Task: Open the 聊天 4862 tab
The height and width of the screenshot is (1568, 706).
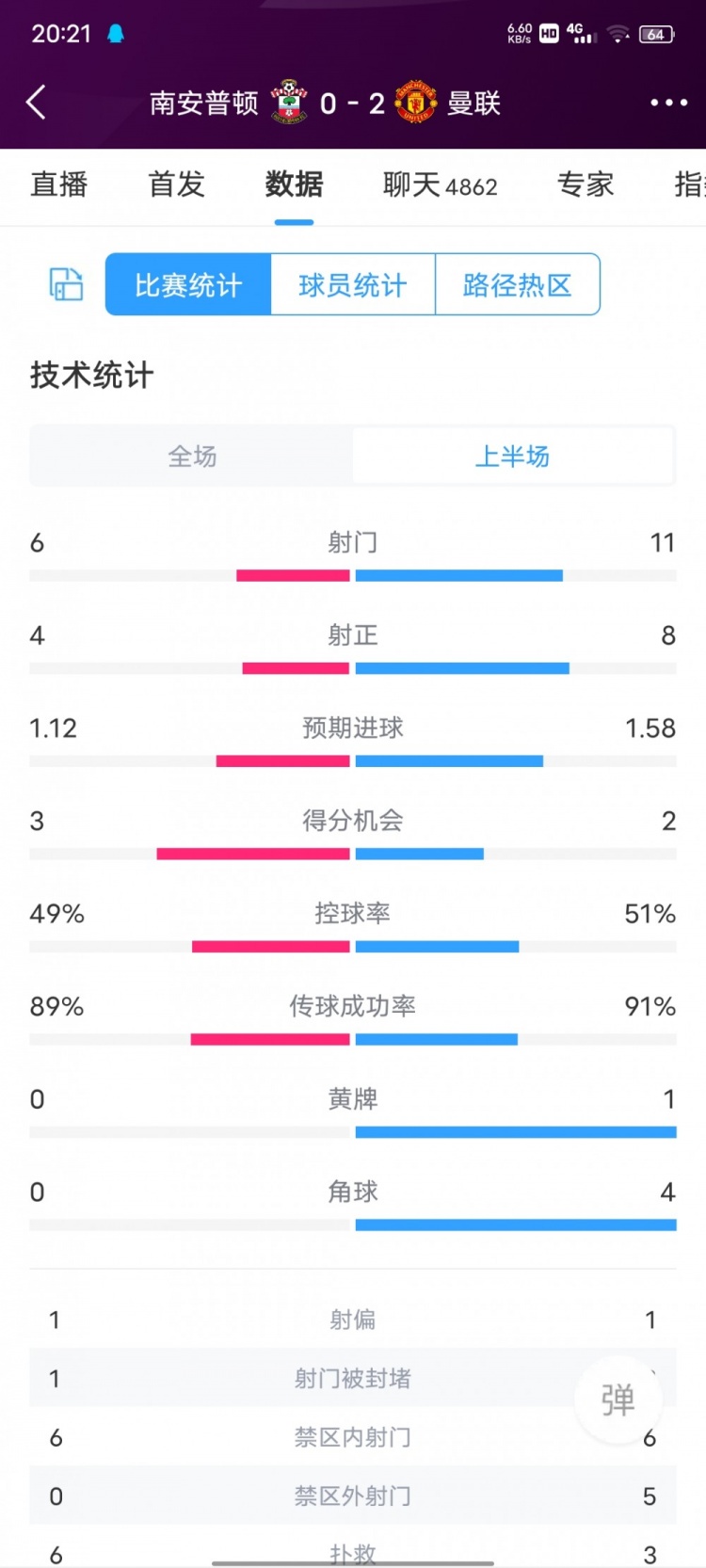Action: (x=441, y=184)
